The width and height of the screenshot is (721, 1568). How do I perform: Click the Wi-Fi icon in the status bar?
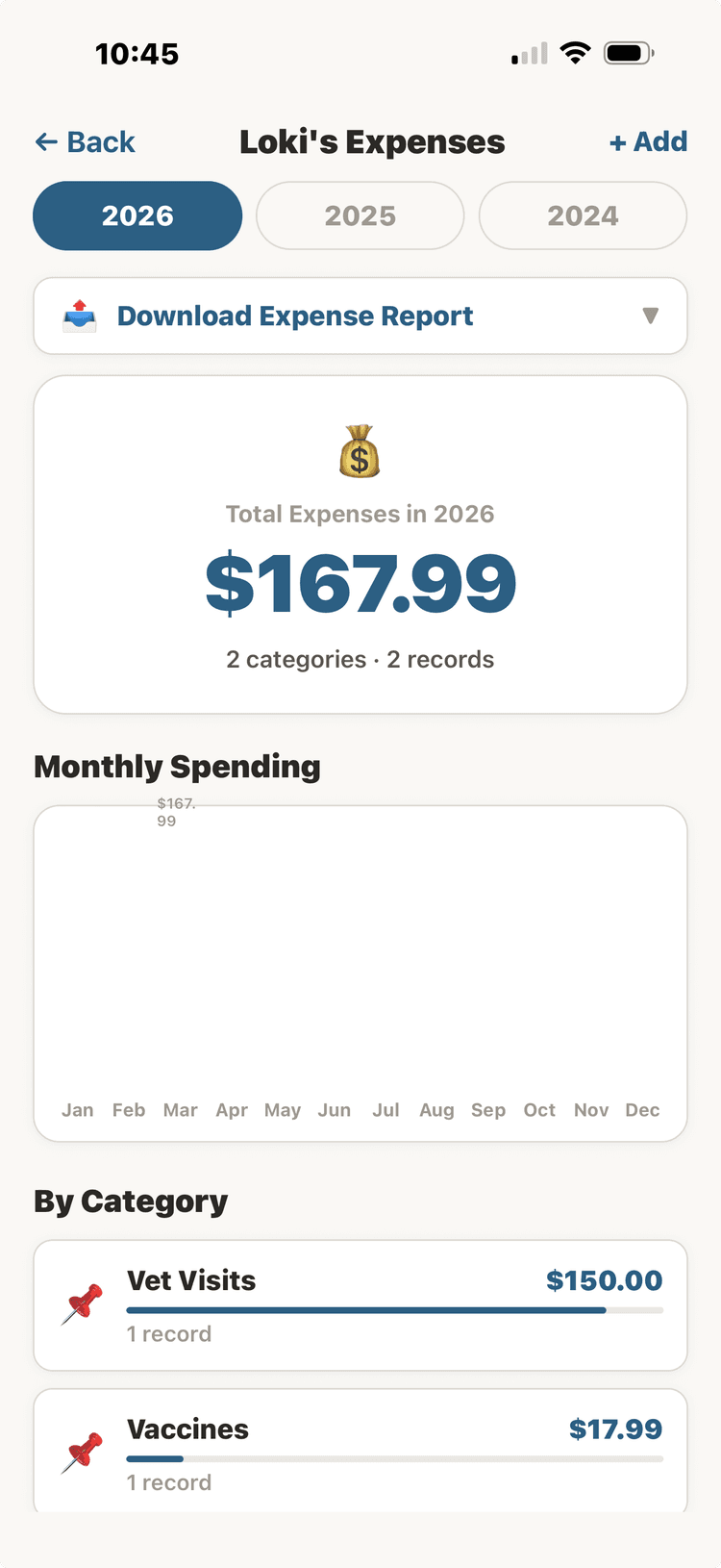click(574, 53)
